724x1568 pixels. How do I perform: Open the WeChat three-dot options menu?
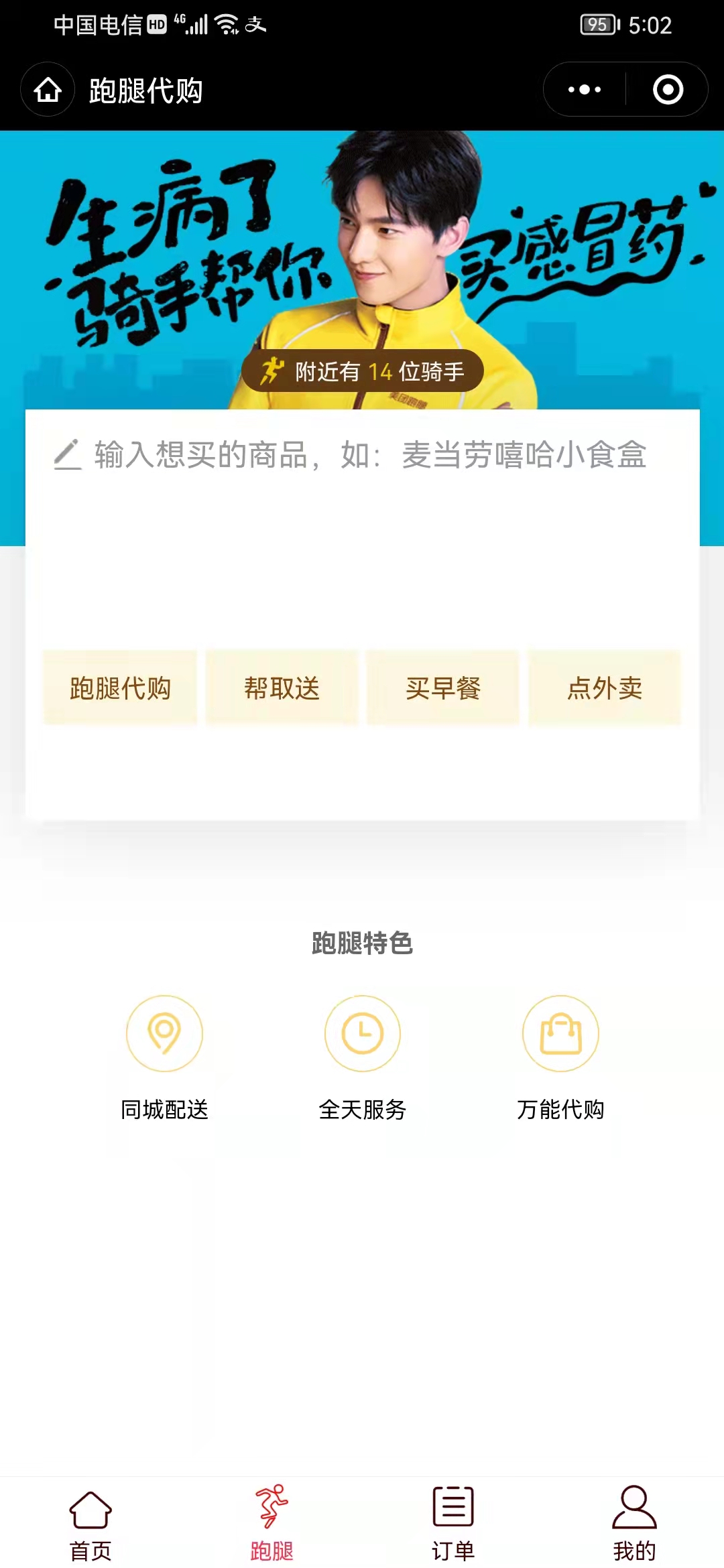point(585,88)
